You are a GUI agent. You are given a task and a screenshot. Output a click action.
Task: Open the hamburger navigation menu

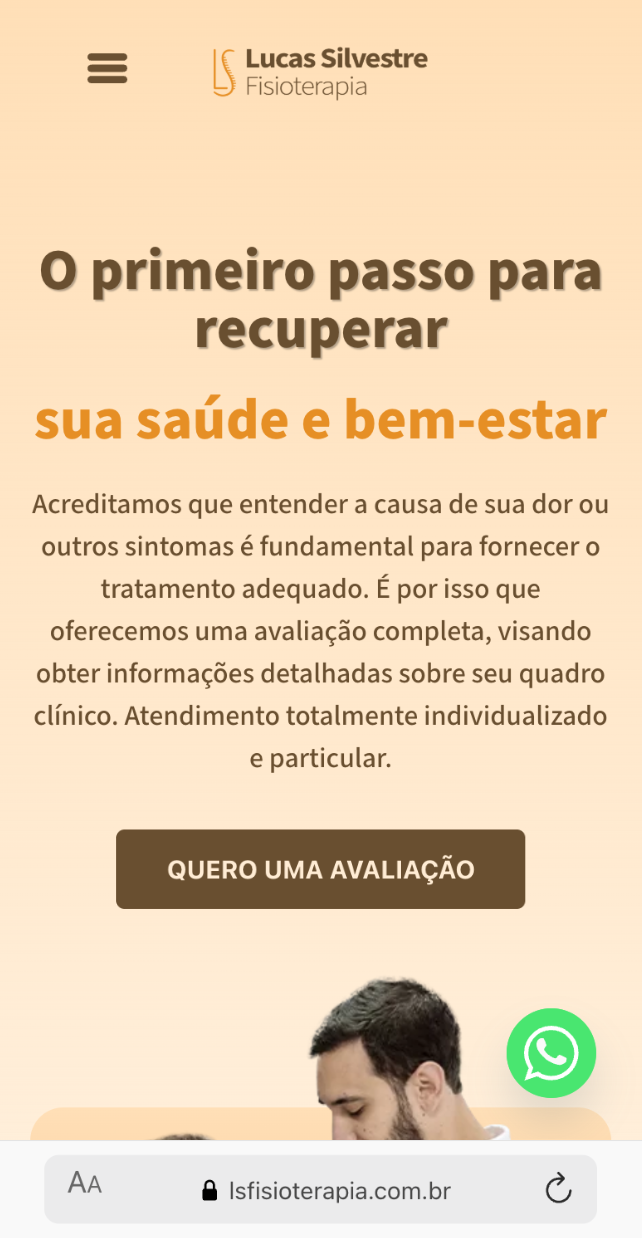107,68
